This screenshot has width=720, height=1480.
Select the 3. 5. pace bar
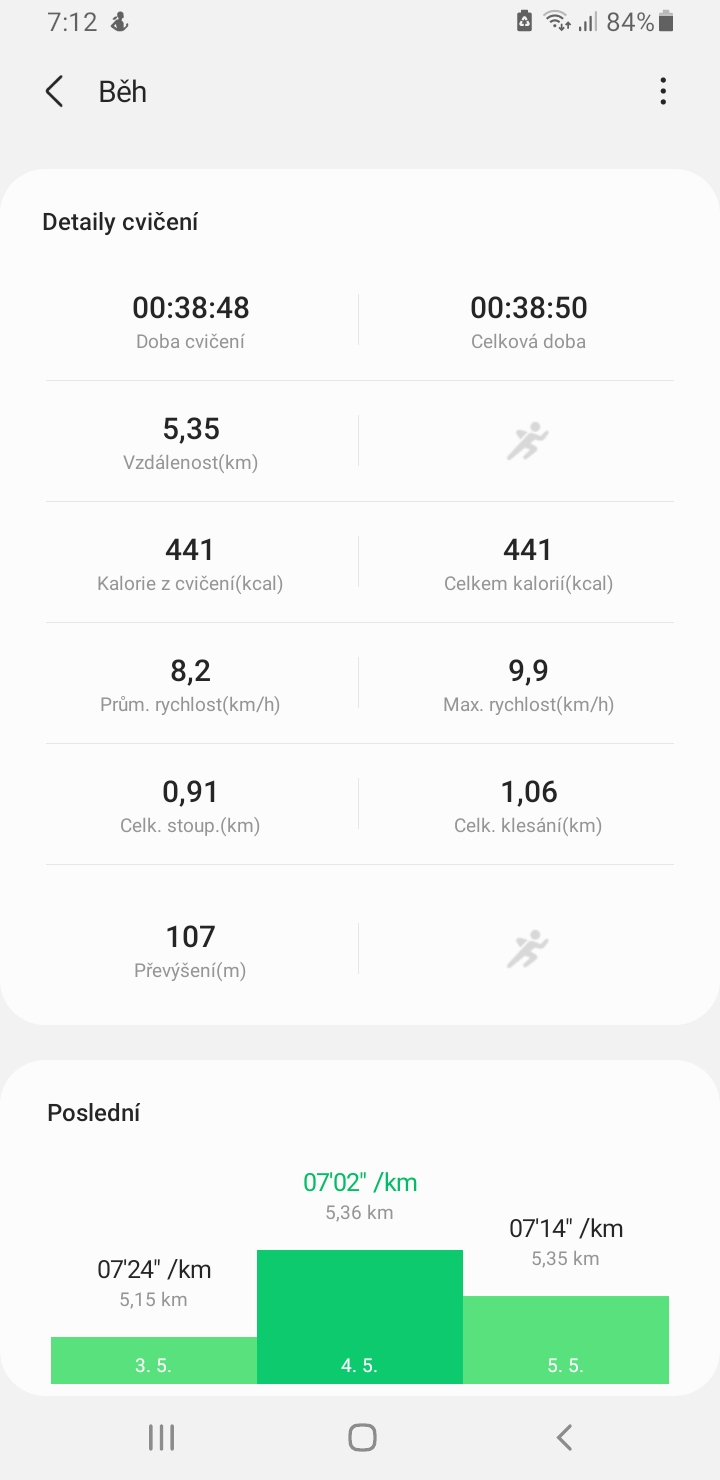154,1360
